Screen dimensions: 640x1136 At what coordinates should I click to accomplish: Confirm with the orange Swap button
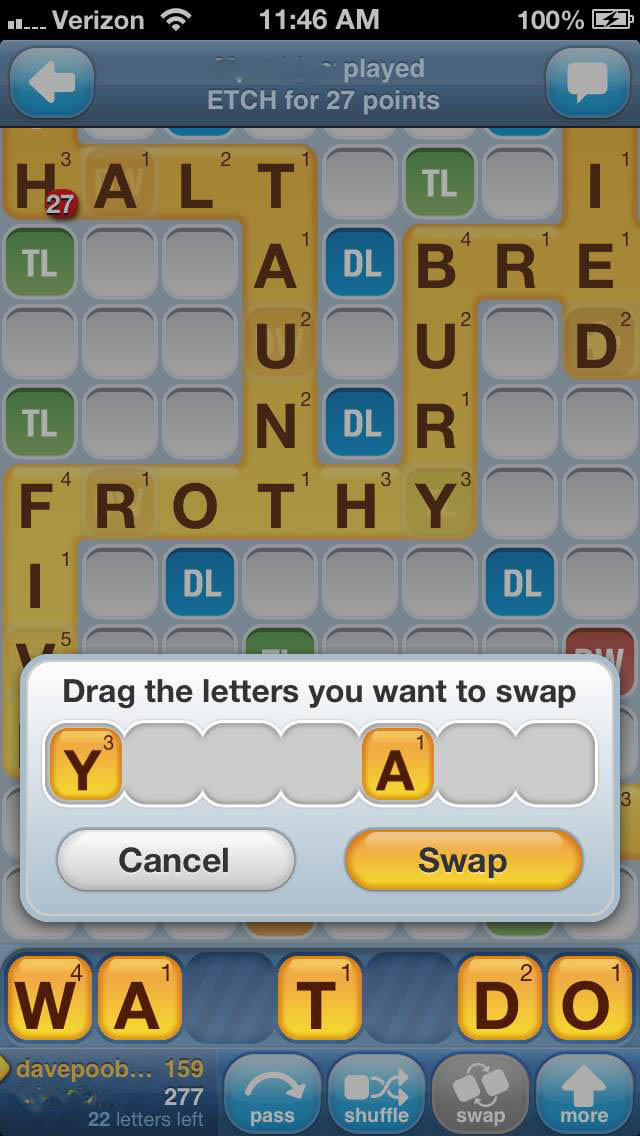click(x=463, y=860)
